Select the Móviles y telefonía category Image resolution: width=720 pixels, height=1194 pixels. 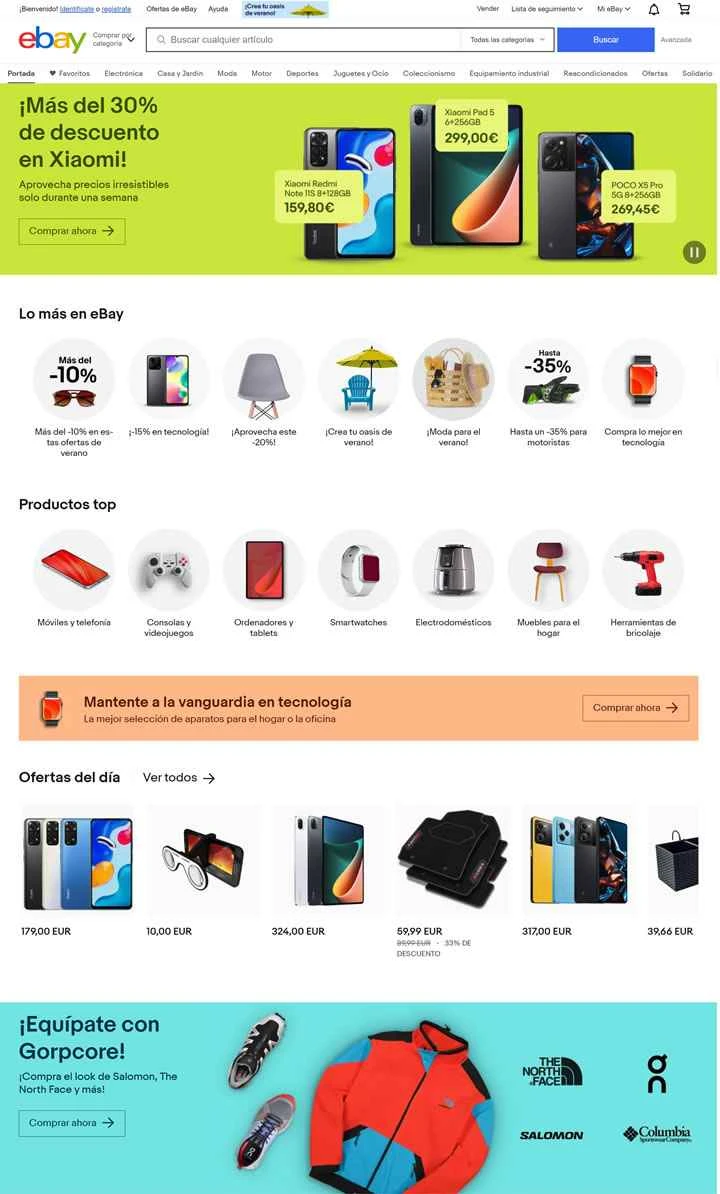pyautogui.click(x=73, y=570)
